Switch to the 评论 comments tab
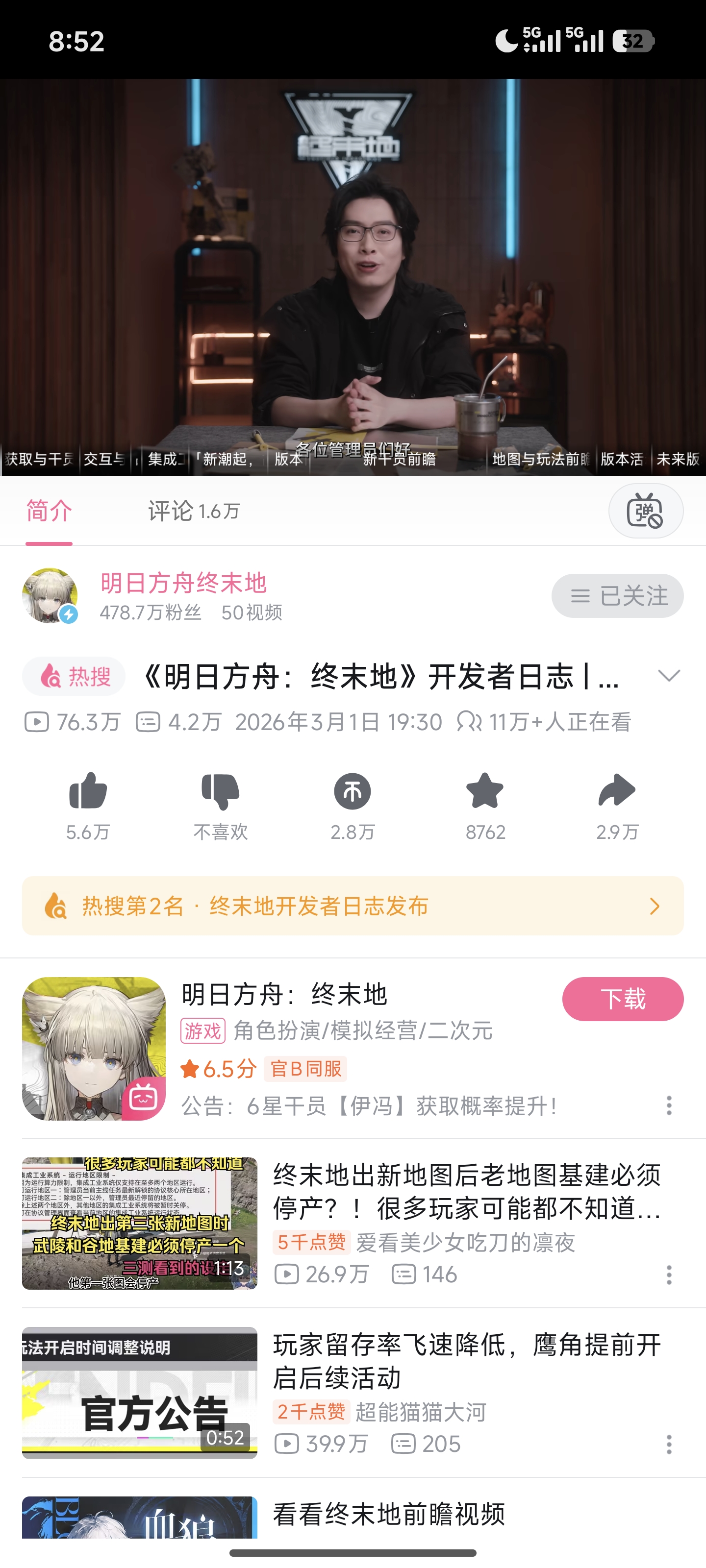Screen dimensions: 706x1568 (x=193, y=511)
